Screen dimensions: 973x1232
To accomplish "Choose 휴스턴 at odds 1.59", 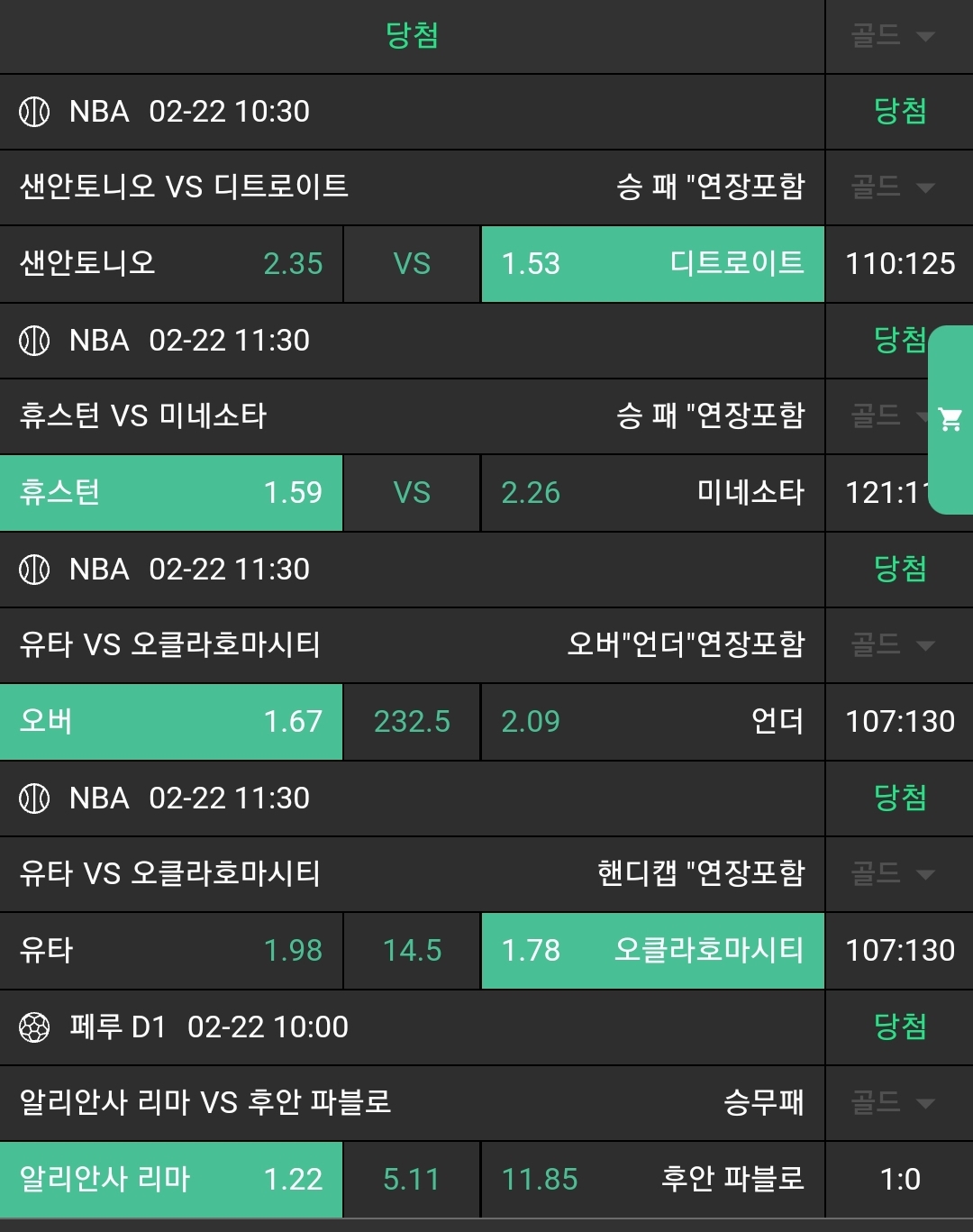I will [x=171, y=493].
